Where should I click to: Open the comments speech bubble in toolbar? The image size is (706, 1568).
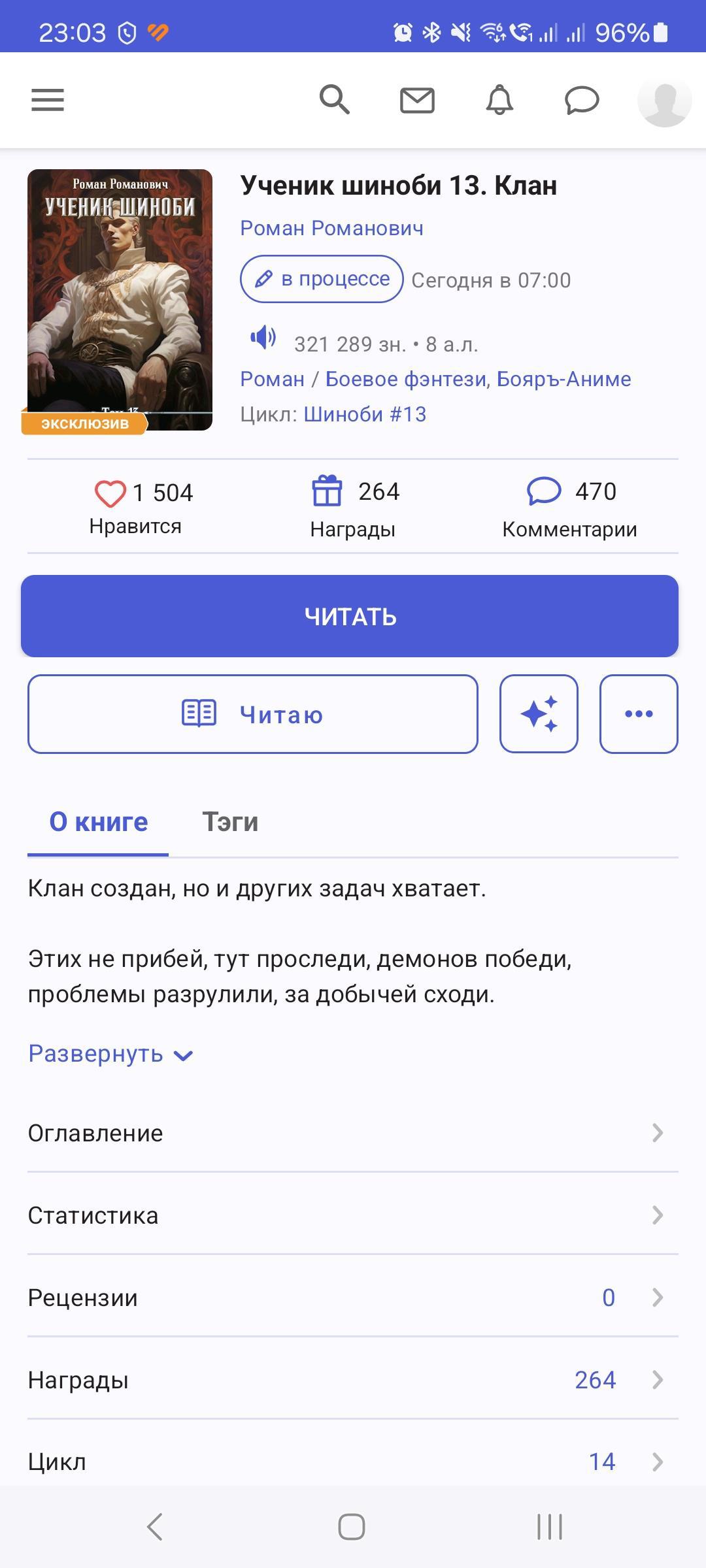582,101
